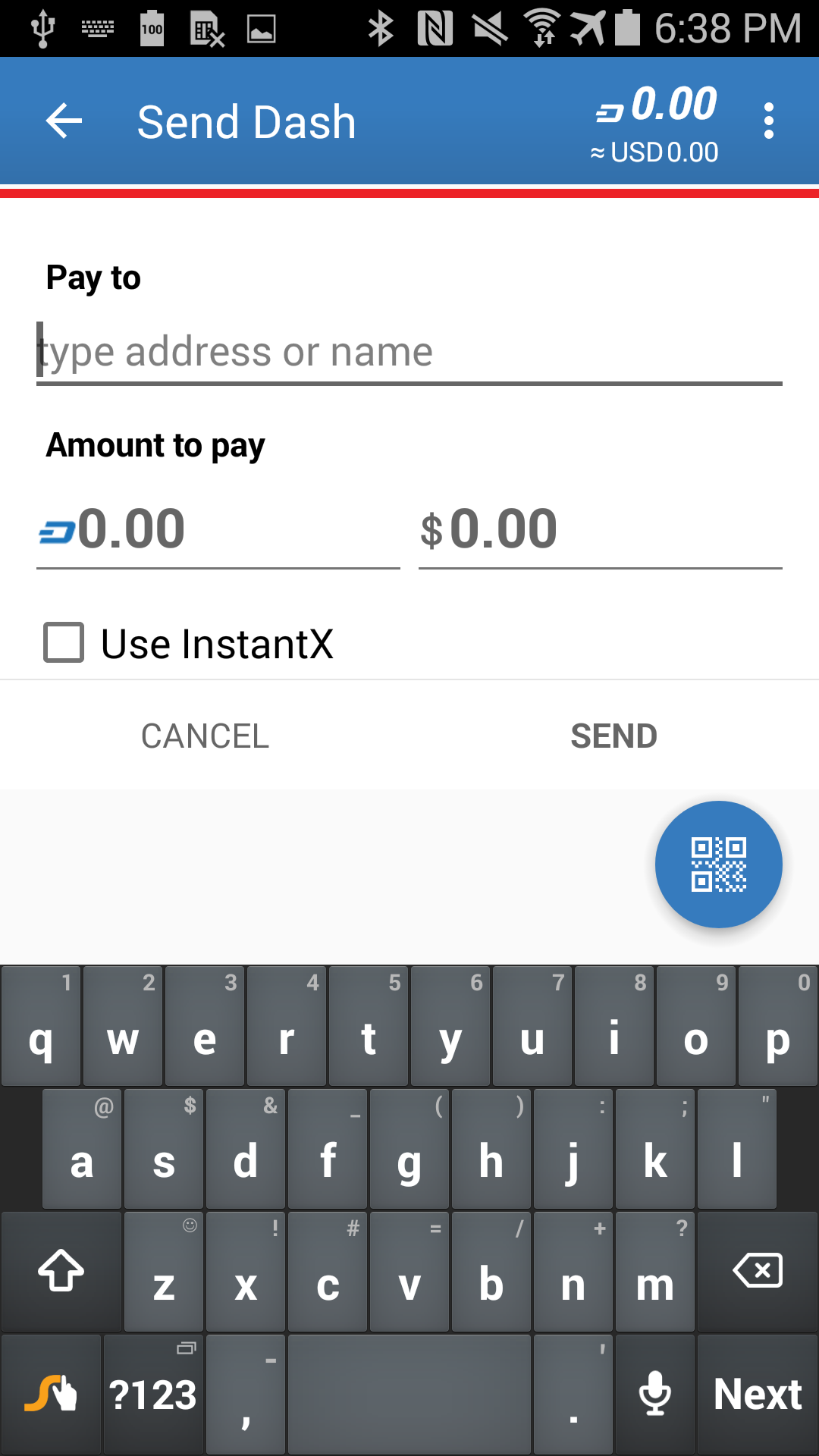Cancel the payment
Screen dimensions: 819x1456
tap(205, 736)
